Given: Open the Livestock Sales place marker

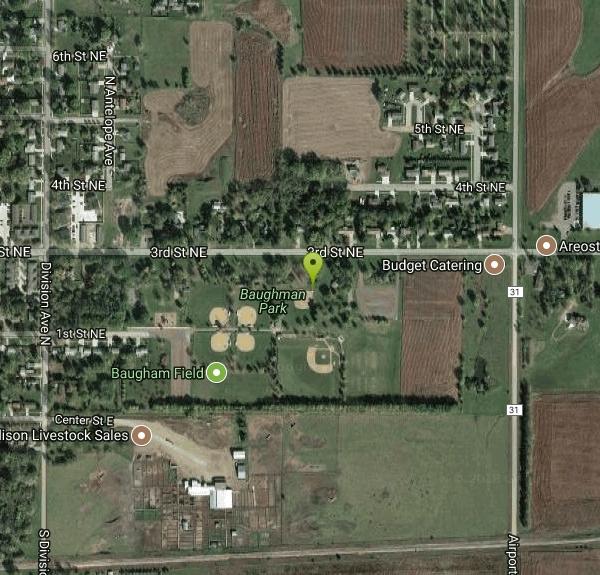Looking at the screenshot, I should [x=141, y=435].
